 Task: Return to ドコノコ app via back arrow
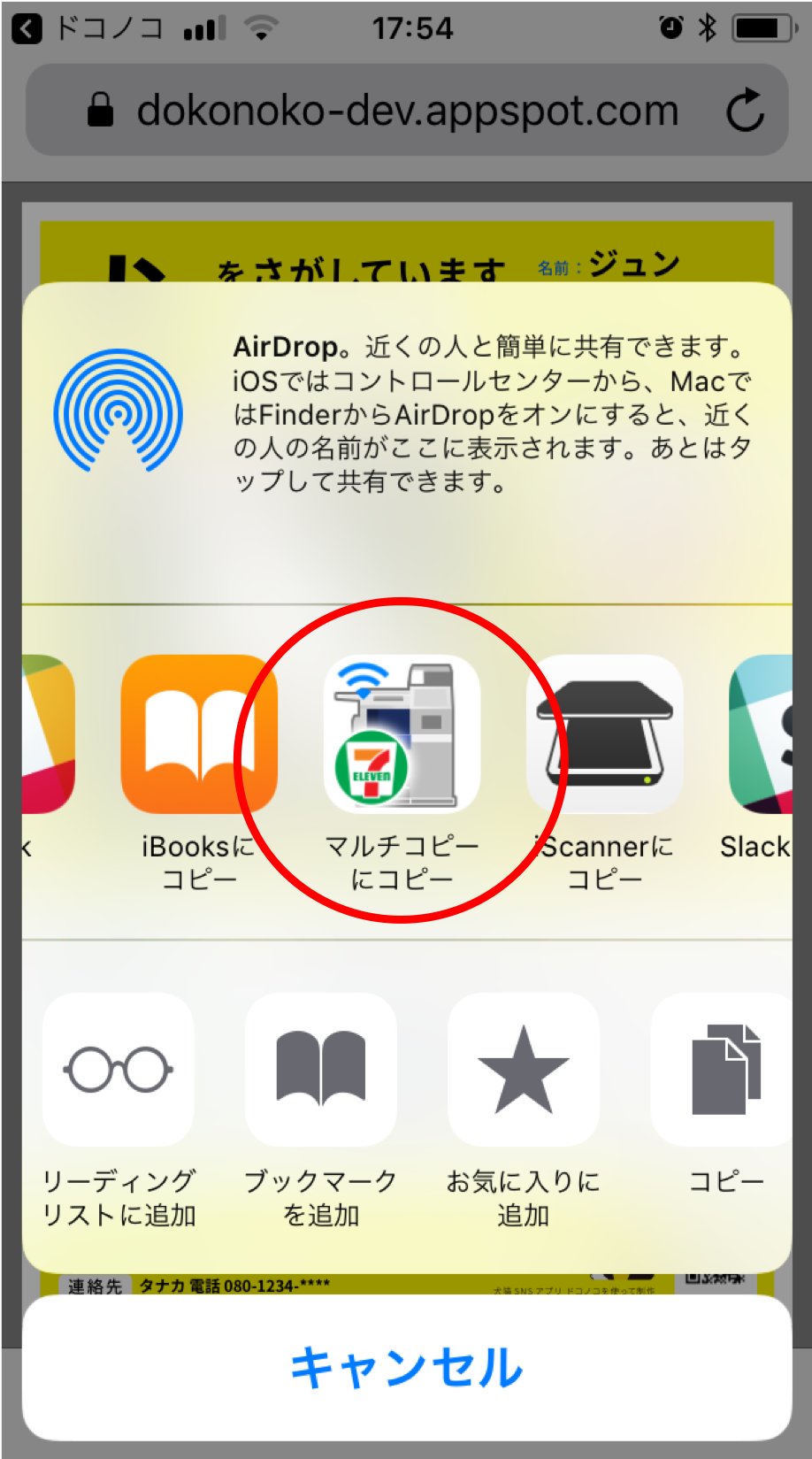pyautogui.click(x=27, y=29)
